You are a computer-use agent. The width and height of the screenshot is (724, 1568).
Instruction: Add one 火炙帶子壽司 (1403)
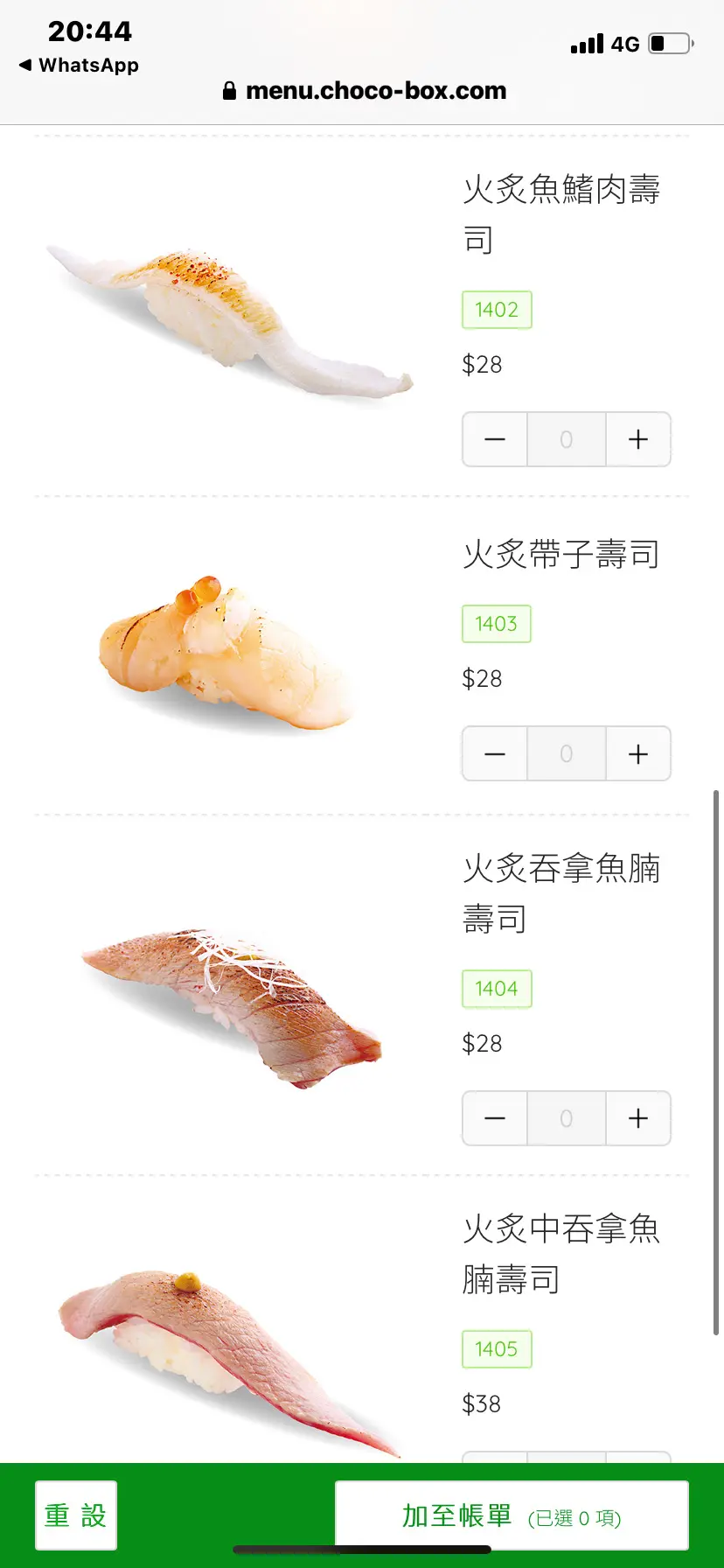(x=638, y=753)
